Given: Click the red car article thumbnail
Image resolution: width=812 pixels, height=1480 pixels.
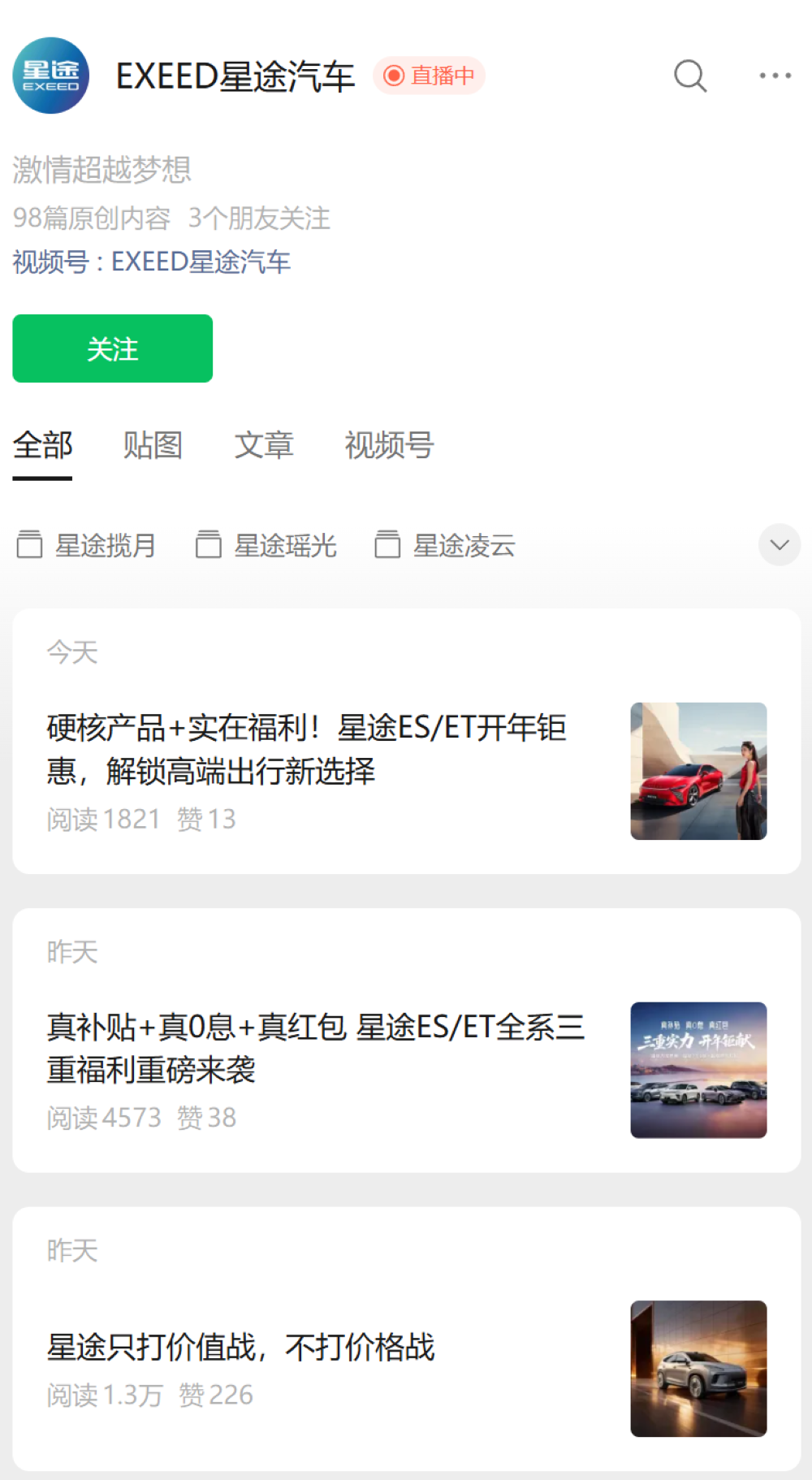Looking at the screenshot, I should [698, 771].
